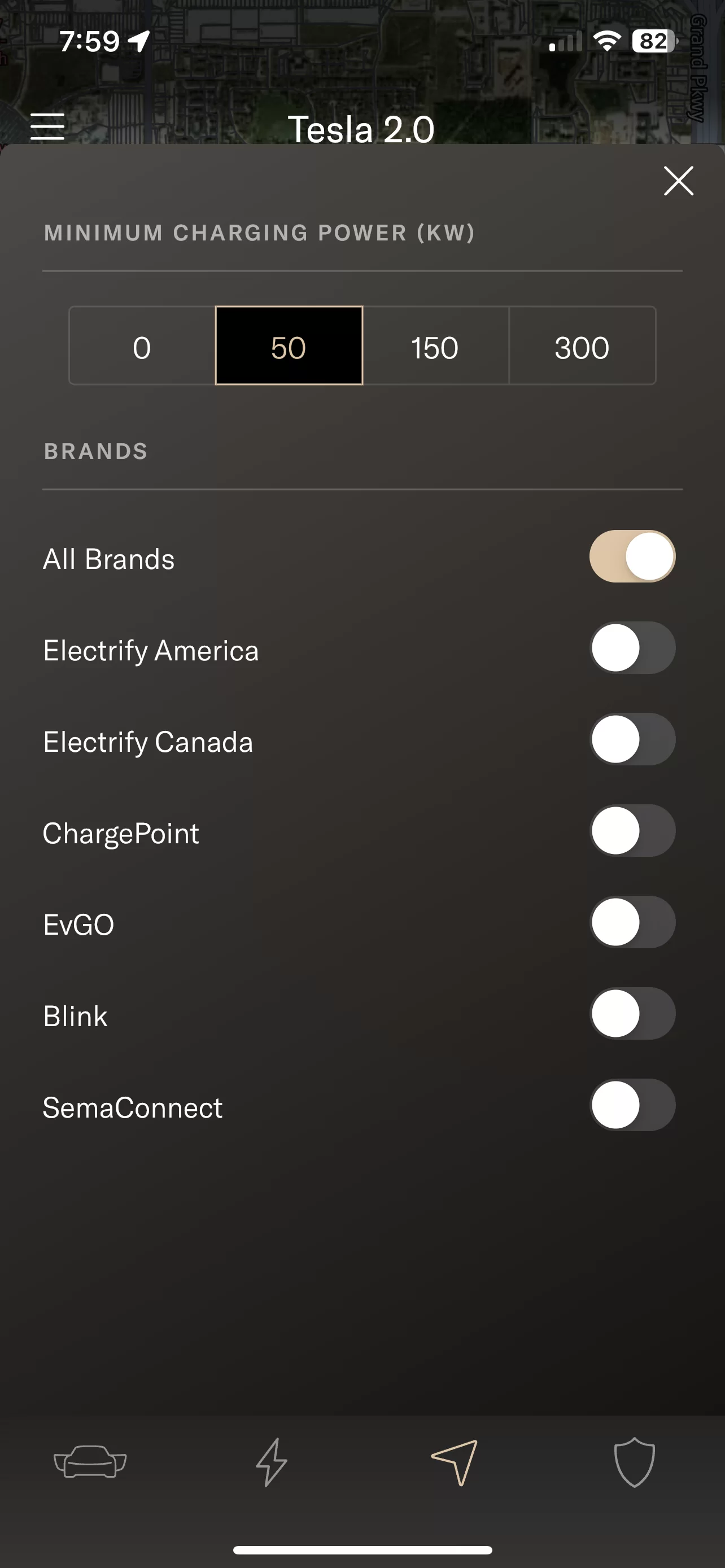Go to the navigation arrow tab
725x1568 pixels.
pos(454,1462)
